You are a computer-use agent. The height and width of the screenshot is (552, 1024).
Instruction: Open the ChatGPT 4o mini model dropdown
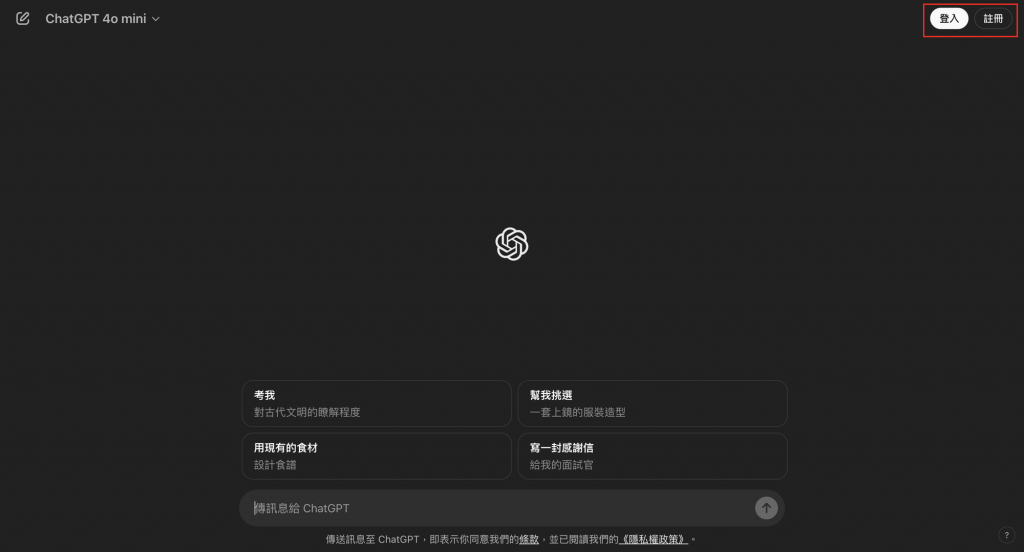tap(102, 19)
